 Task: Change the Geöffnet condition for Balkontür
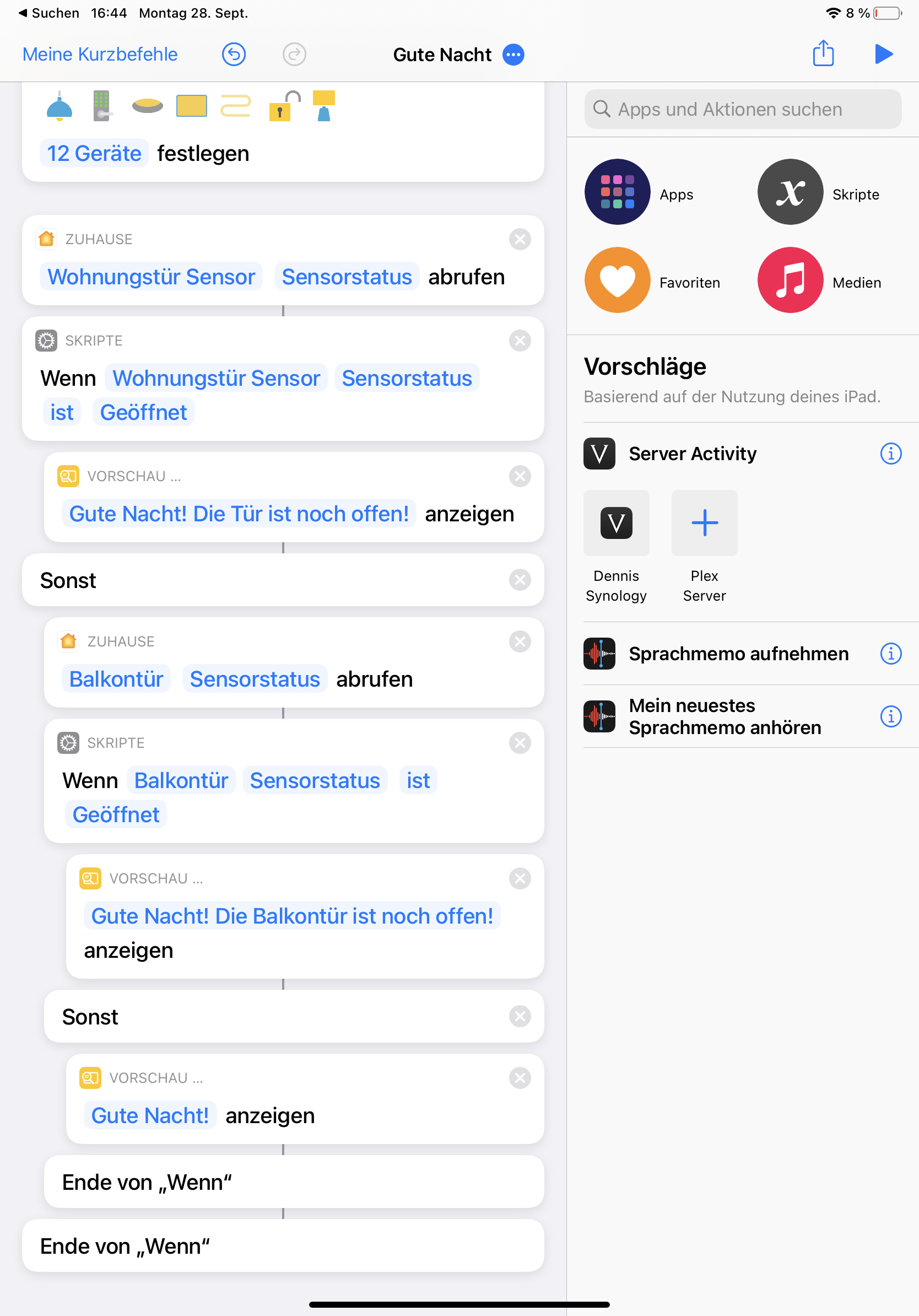[x=116, y=815]
